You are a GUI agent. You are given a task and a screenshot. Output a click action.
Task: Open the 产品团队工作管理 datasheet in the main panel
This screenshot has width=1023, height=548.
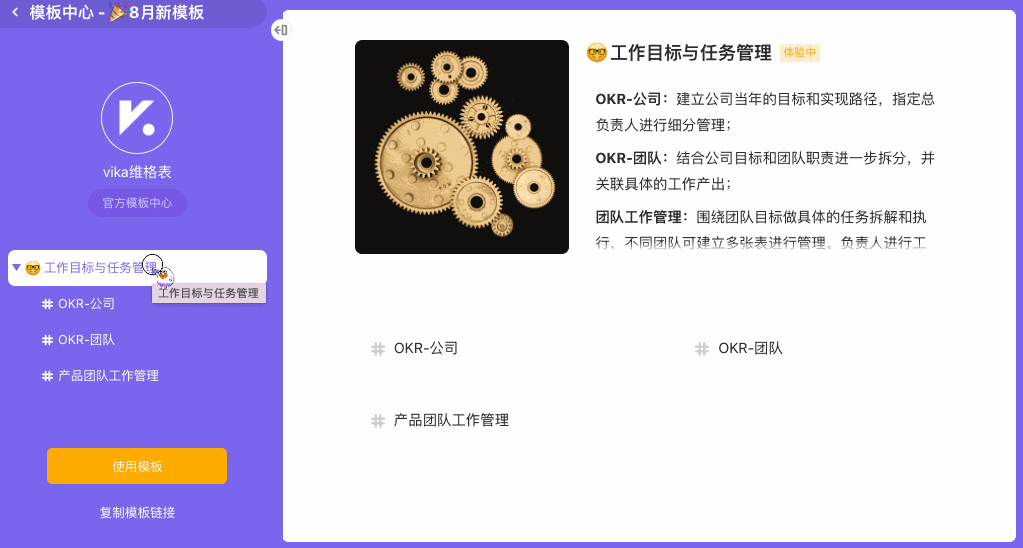(x=450, y=421)
